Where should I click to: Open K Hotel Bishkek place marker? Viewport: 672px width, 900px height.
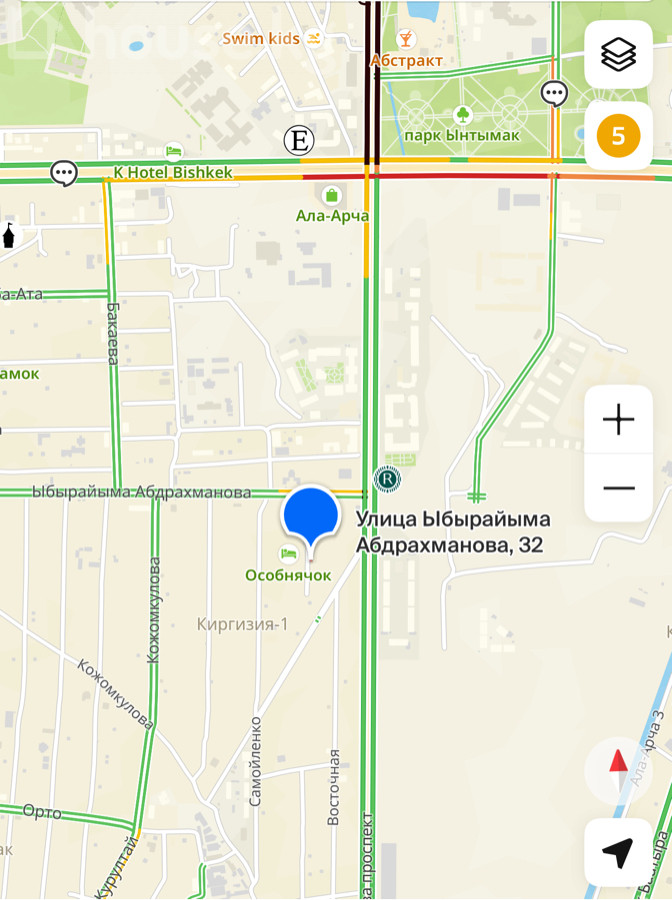174,153
